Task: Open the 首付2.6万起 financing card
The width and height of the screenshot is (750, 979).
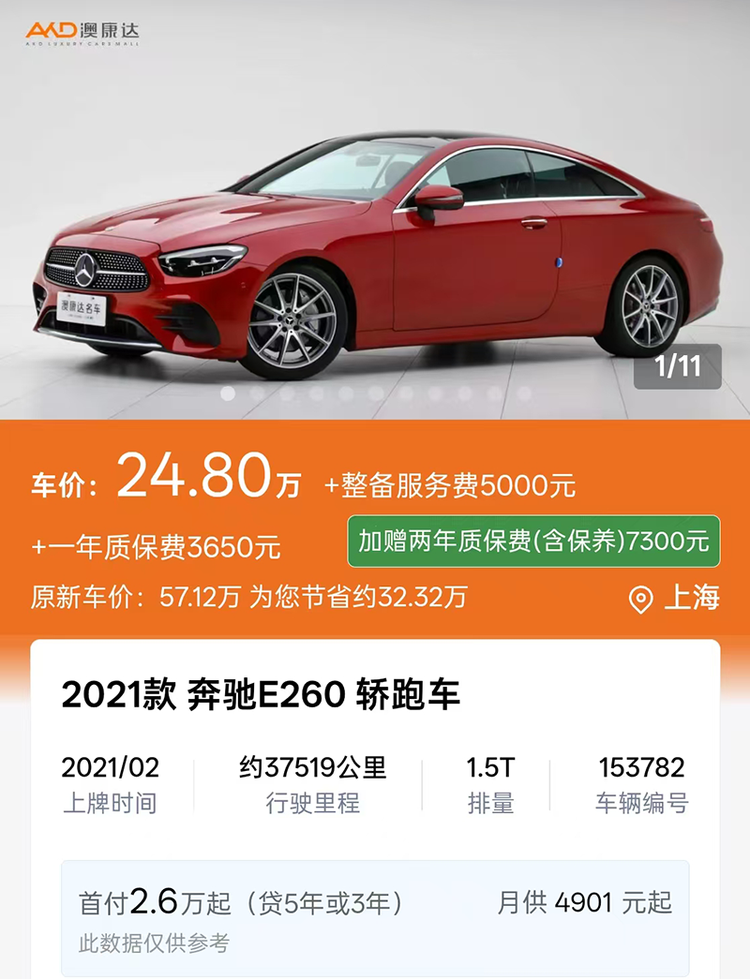Action: point(375,917)
